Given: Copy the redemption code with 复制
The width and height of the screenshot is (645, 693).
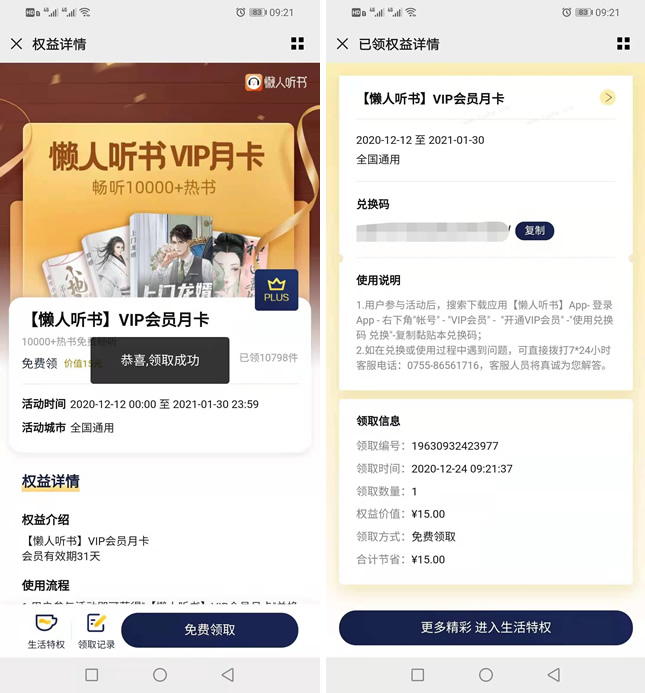Looking at the screenshot, I should tap(534, 230).
